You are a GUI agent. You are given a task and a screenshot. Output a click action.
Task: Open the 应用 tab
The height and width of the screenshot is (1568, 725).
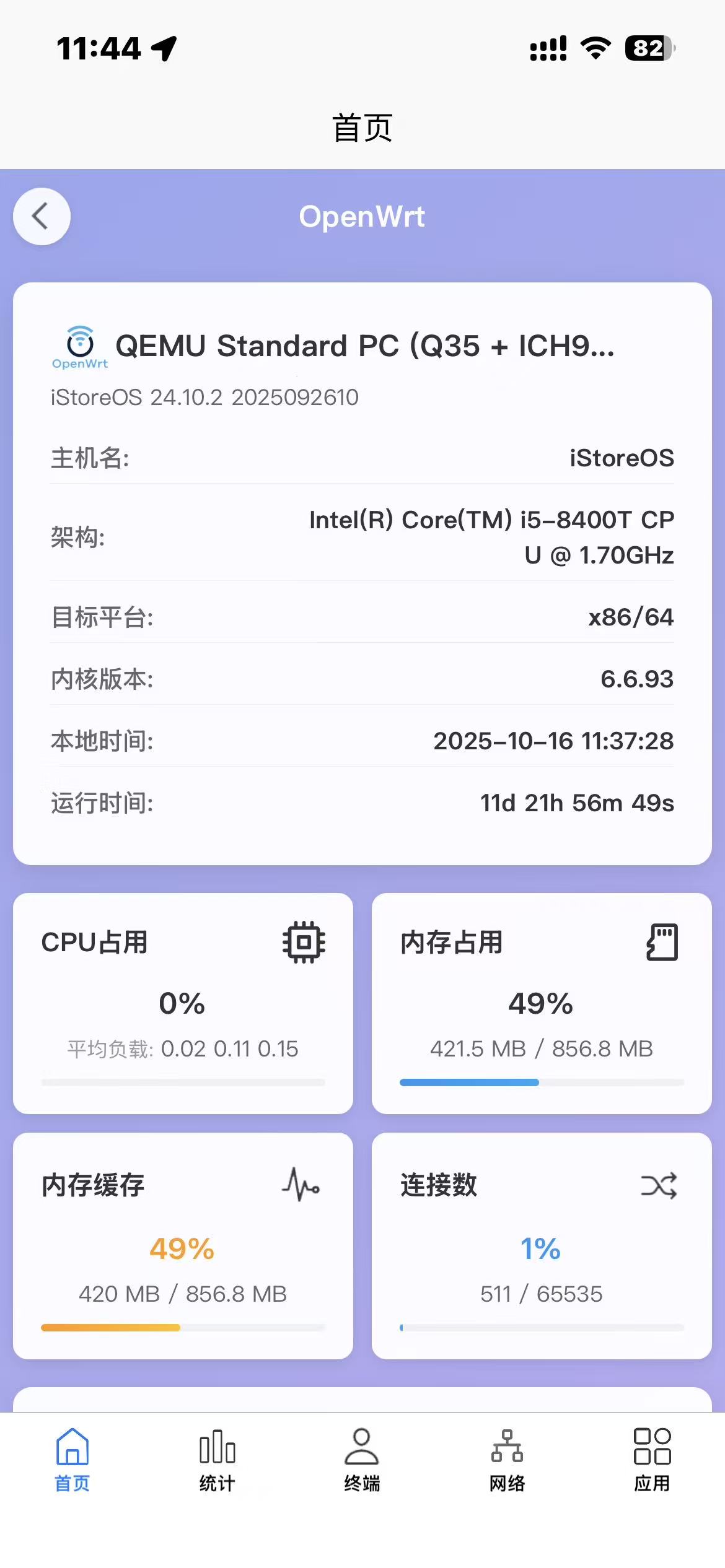(652, 1459)
